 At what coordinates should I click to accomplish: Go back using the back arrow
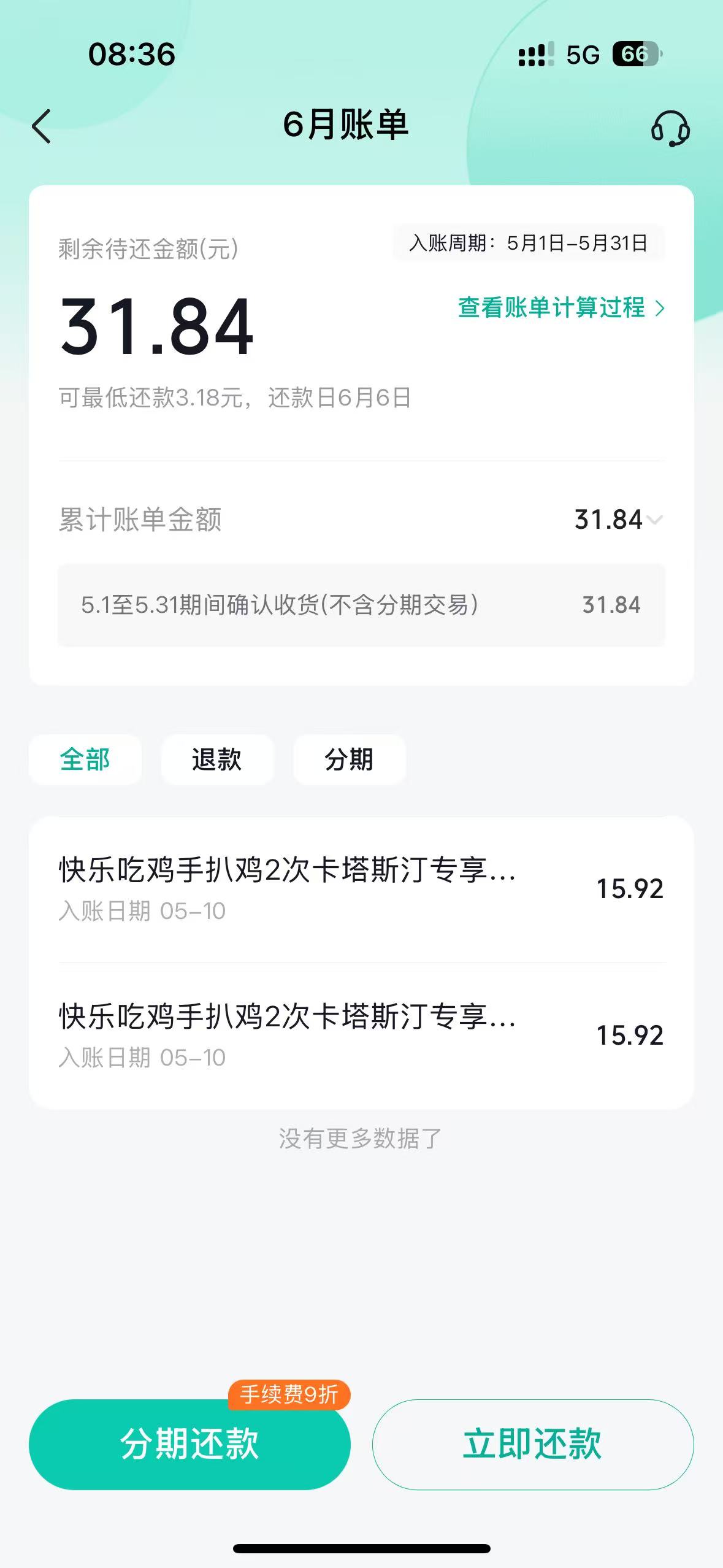coord(42,126)
